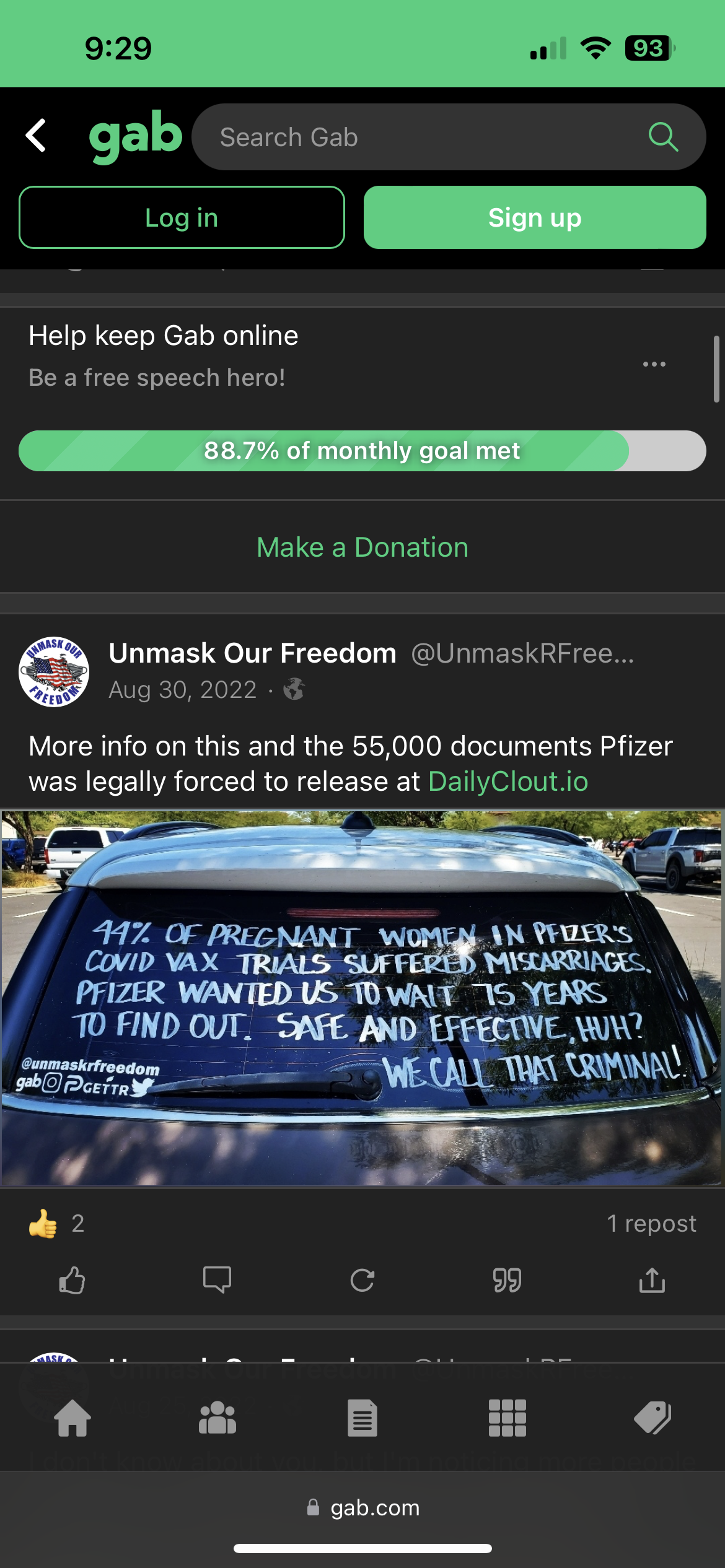This screenshot has height=1568, width=725.
Task: Switch to the Groups tab
Action: [217, 1418]
